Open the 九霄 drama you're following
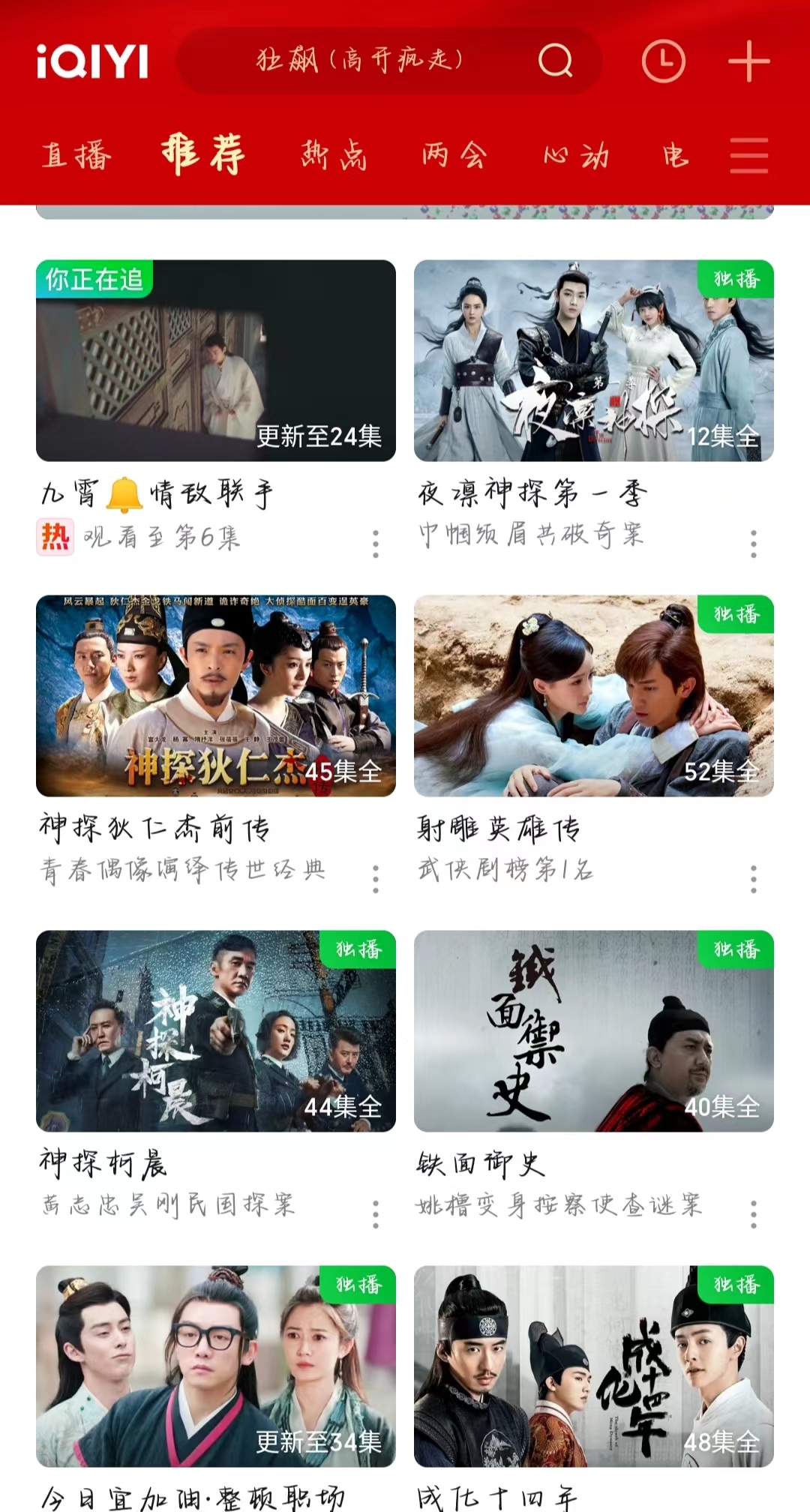The height and width of the screenshot is (1512, 810). pyautogui.click(x=216, y=361)
